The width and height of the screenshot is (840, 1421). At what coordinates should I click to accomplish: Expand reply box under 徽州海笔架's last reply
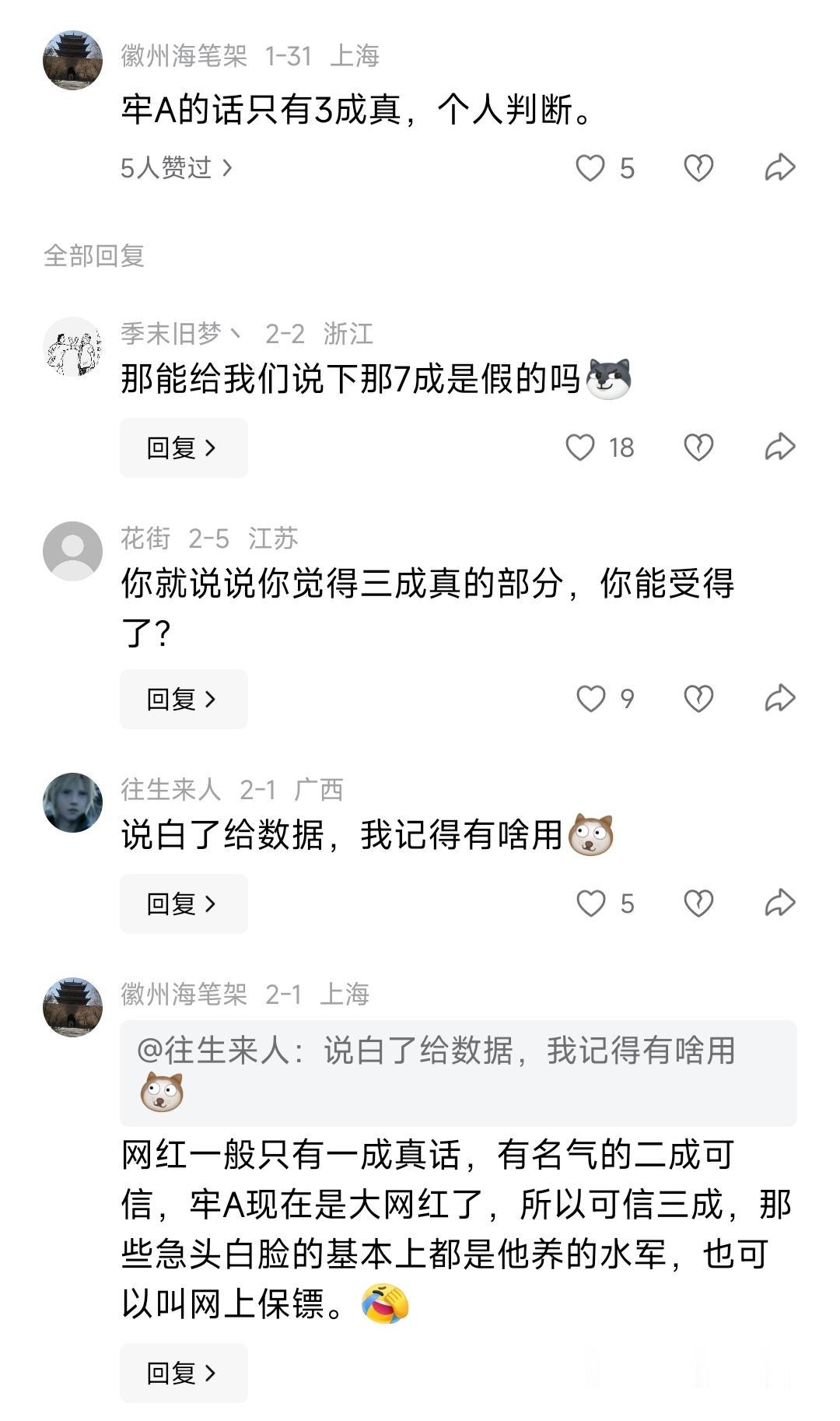[x=184, y=1371]
